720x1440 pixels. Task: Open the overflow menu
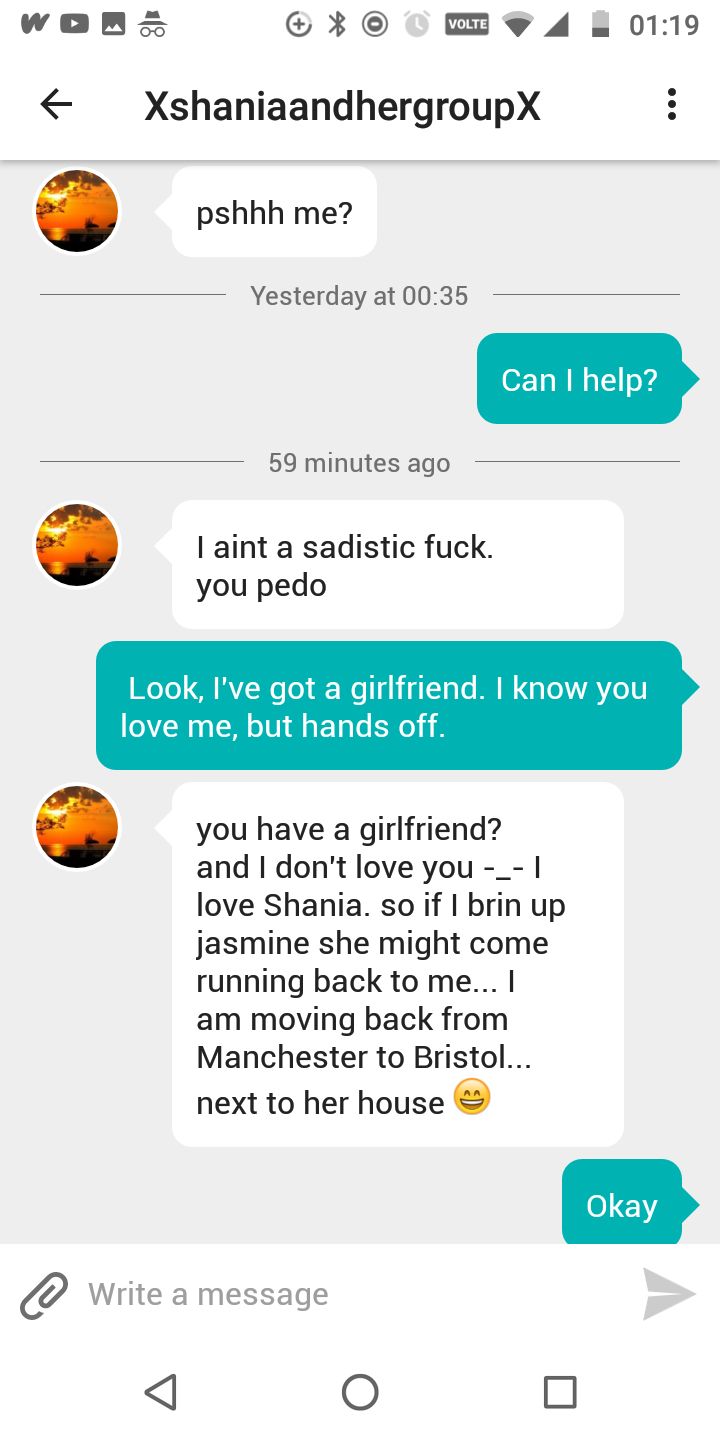[x=671, y=105]
